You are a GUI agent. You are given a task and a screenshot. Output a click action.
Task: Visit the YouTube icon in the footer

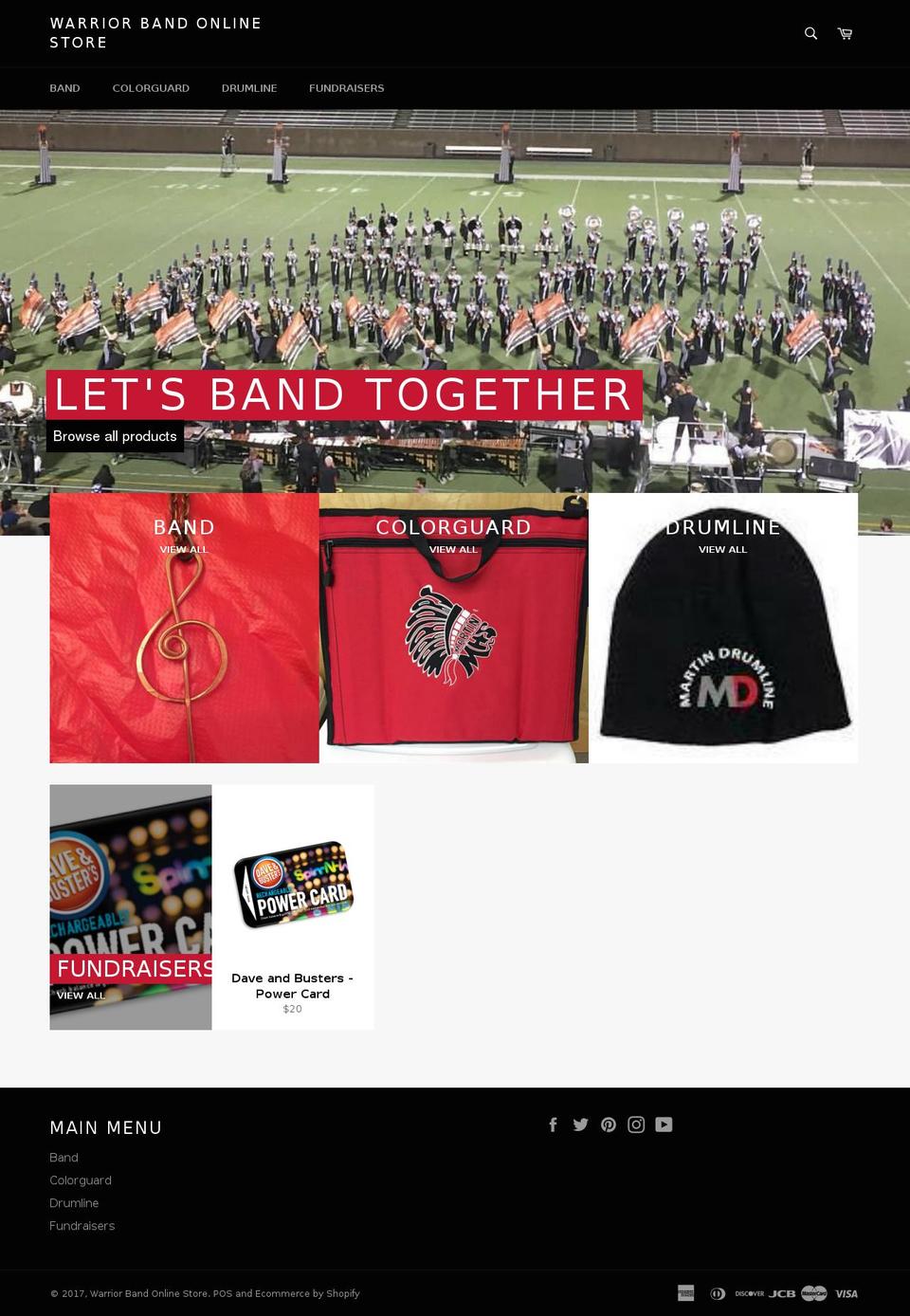[664, 1124]
